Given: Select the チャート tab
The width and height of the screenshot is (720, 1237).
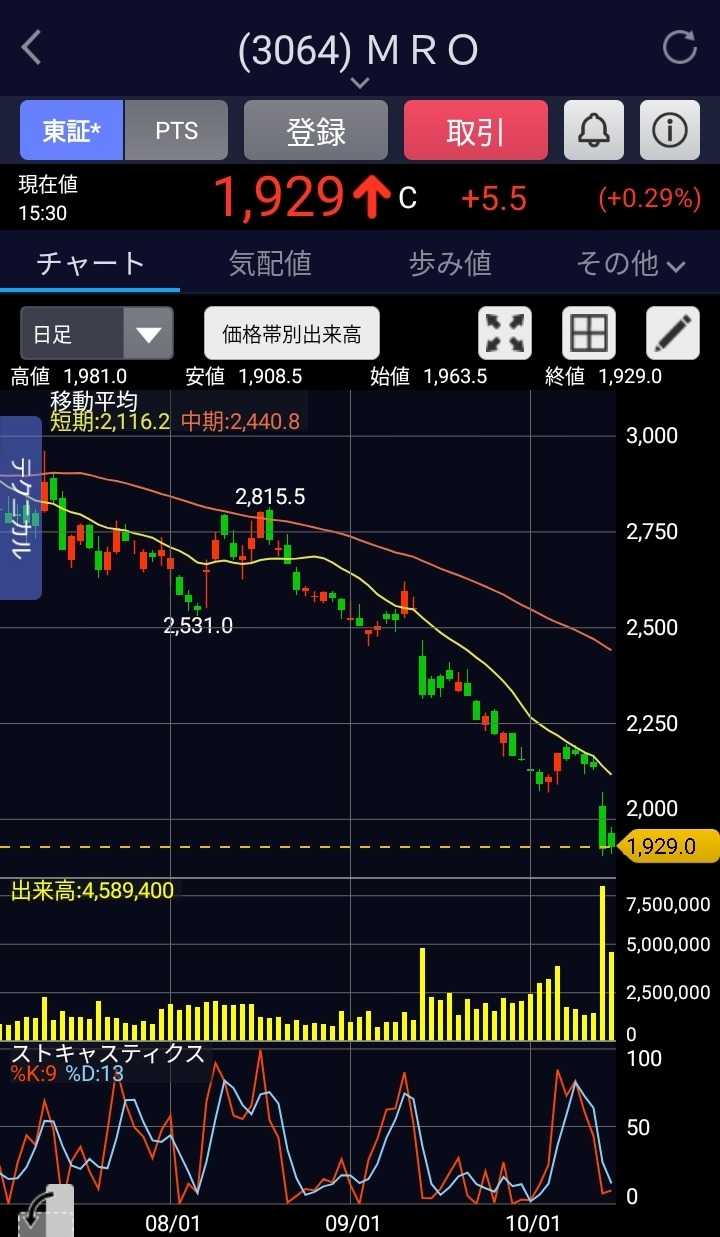Looking at the screenshot, I should tap(91, 263).
